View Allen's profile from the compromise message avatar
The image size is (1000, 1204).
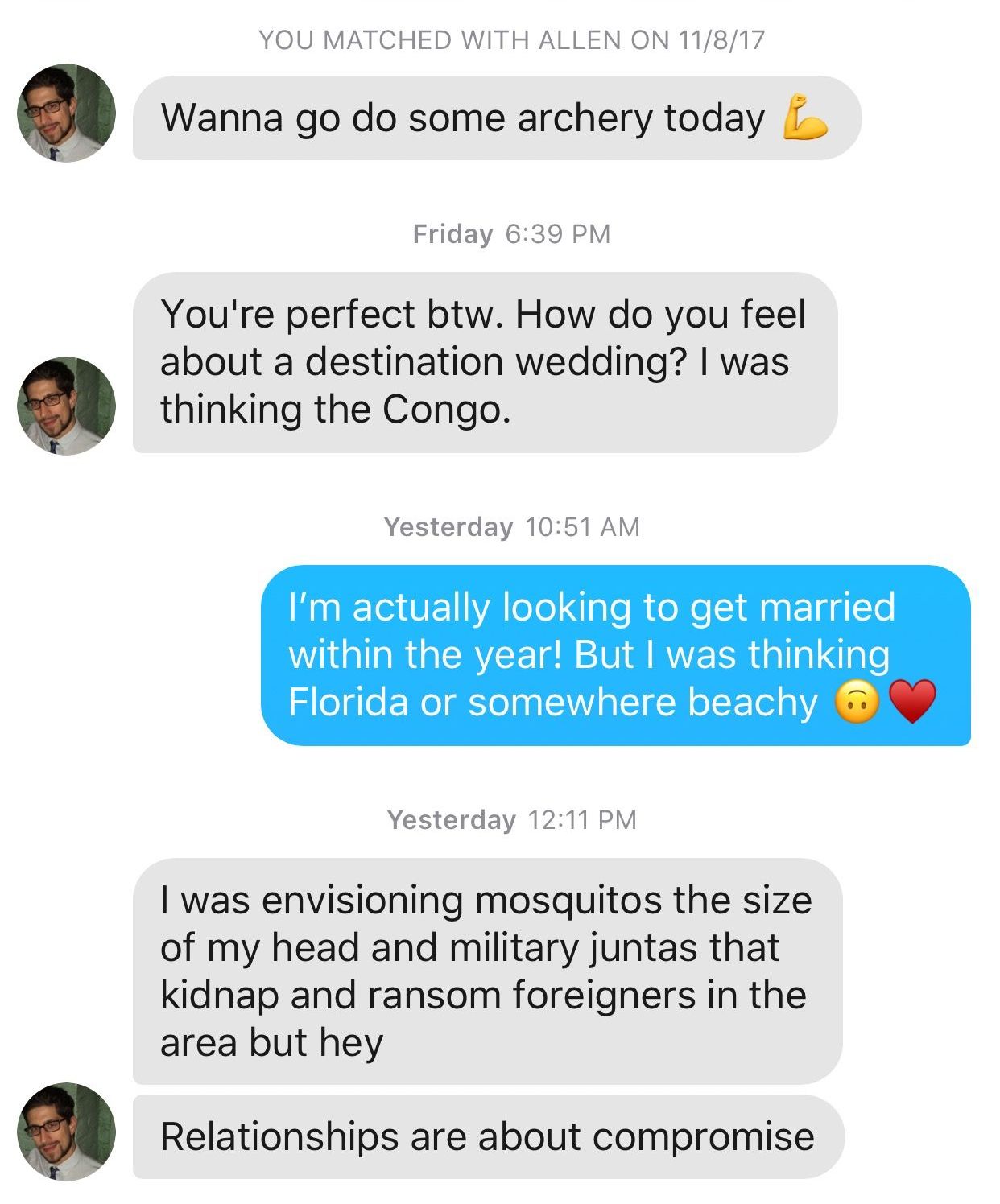pos(66,1132)
